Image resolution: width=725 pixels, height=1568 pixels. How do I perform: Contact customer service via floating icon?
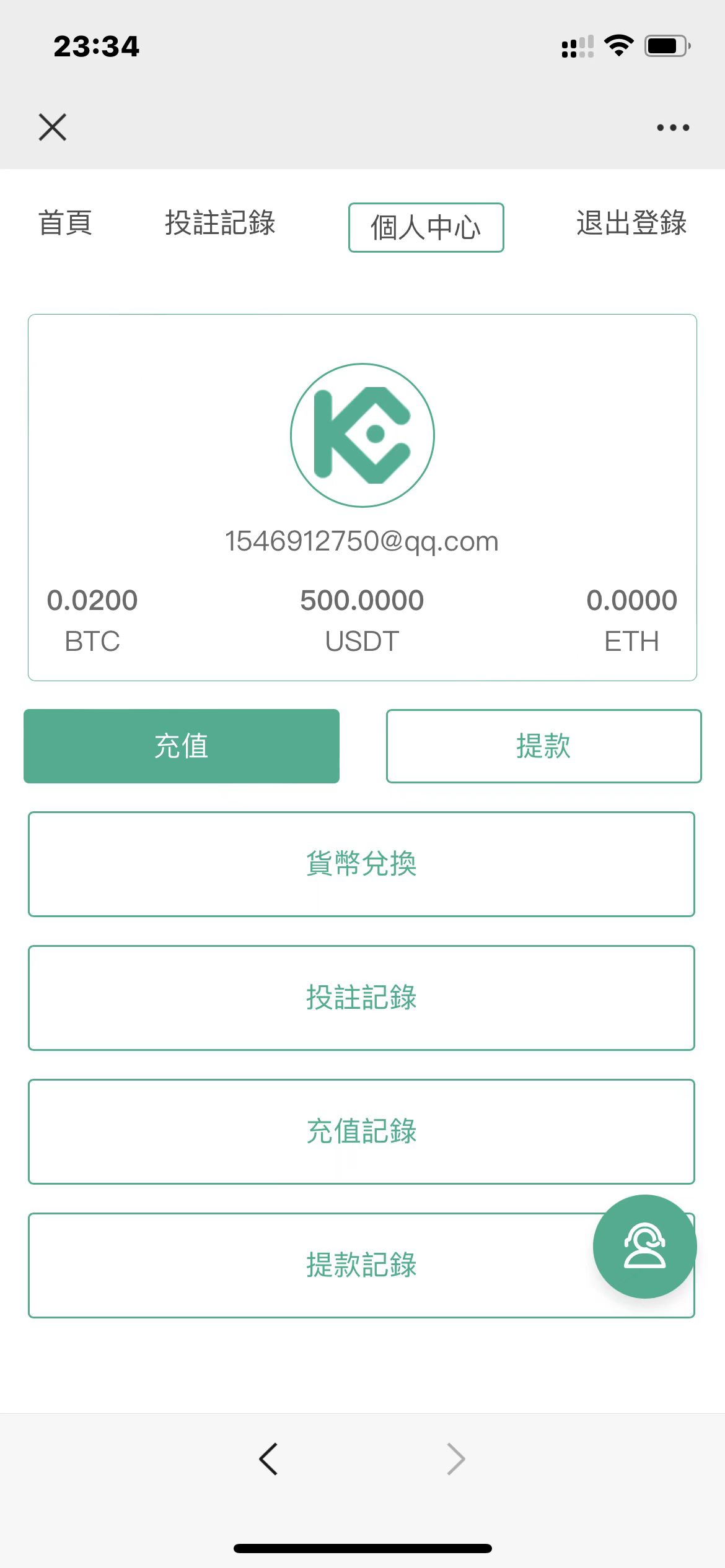click(x=644, y=1246)
